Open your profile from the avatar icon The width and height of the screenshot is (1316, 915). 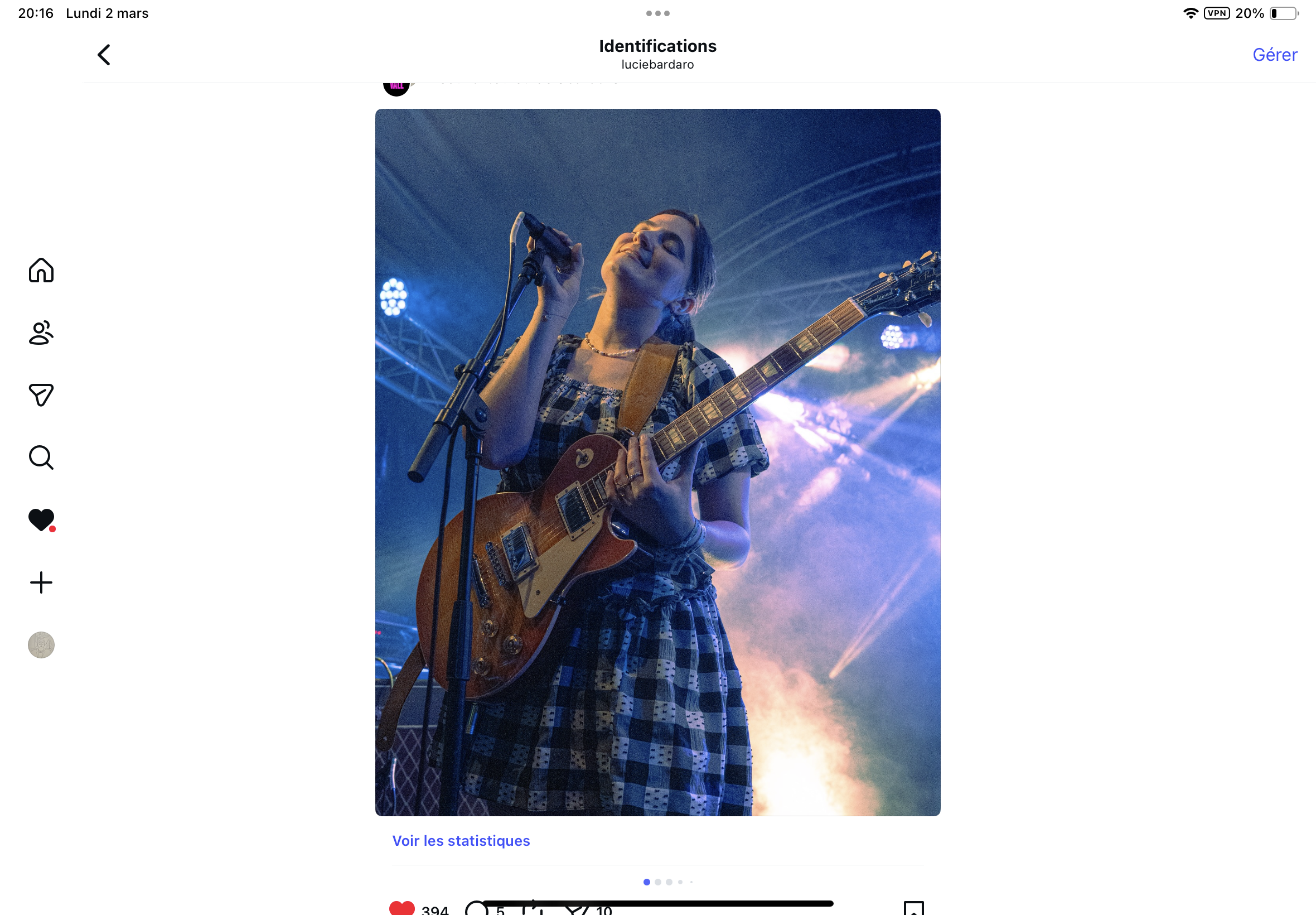coord(41,645)
